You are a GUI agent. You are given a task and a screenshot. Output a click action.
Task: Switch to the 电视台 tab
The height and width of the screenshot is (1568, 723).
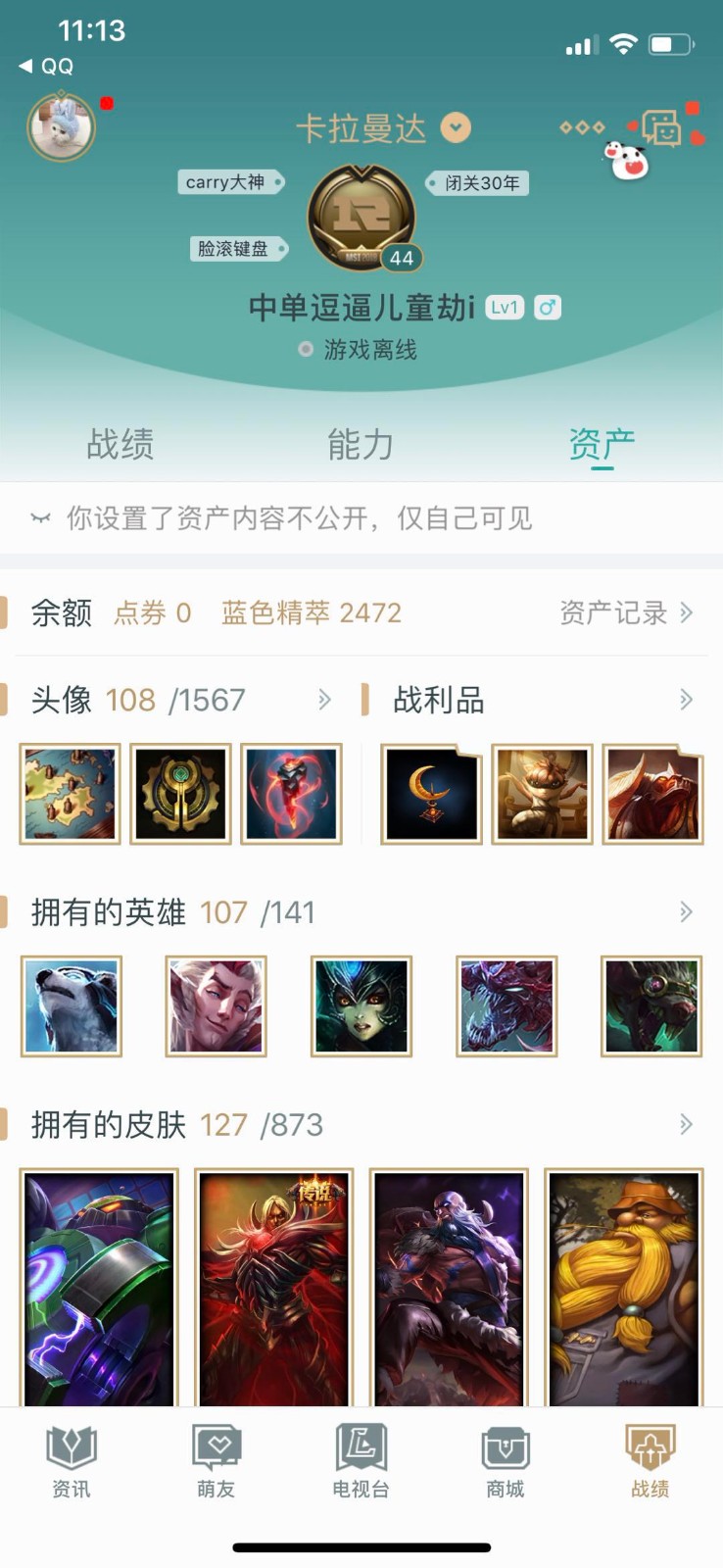[x=361, y=1462]
